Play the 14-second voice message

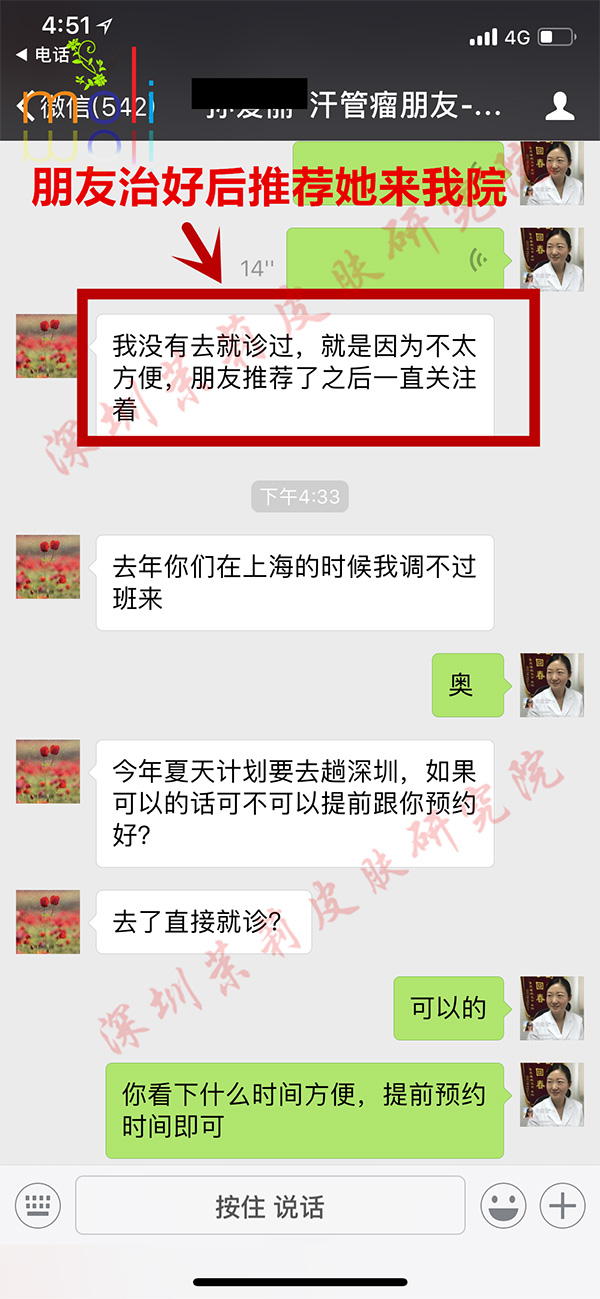click(x=396, y=262)
